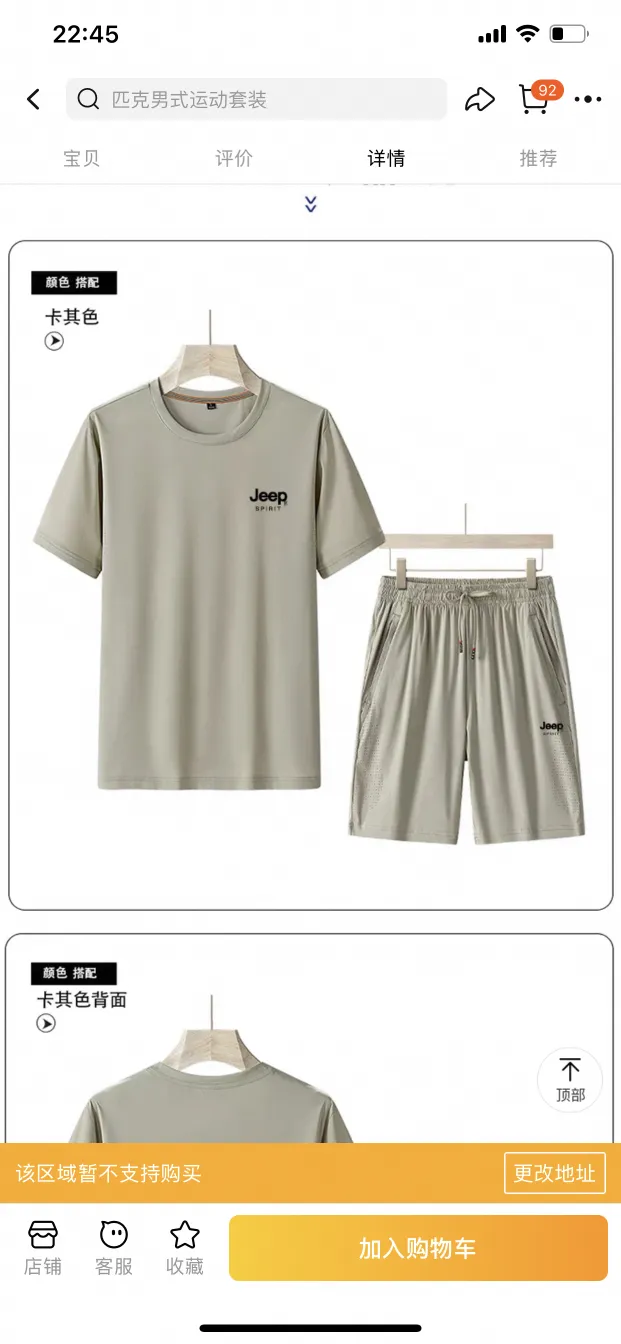Open the search box with 匹克男式运动套装
The image size is (621, 1344).
click(x=256, y=100)
